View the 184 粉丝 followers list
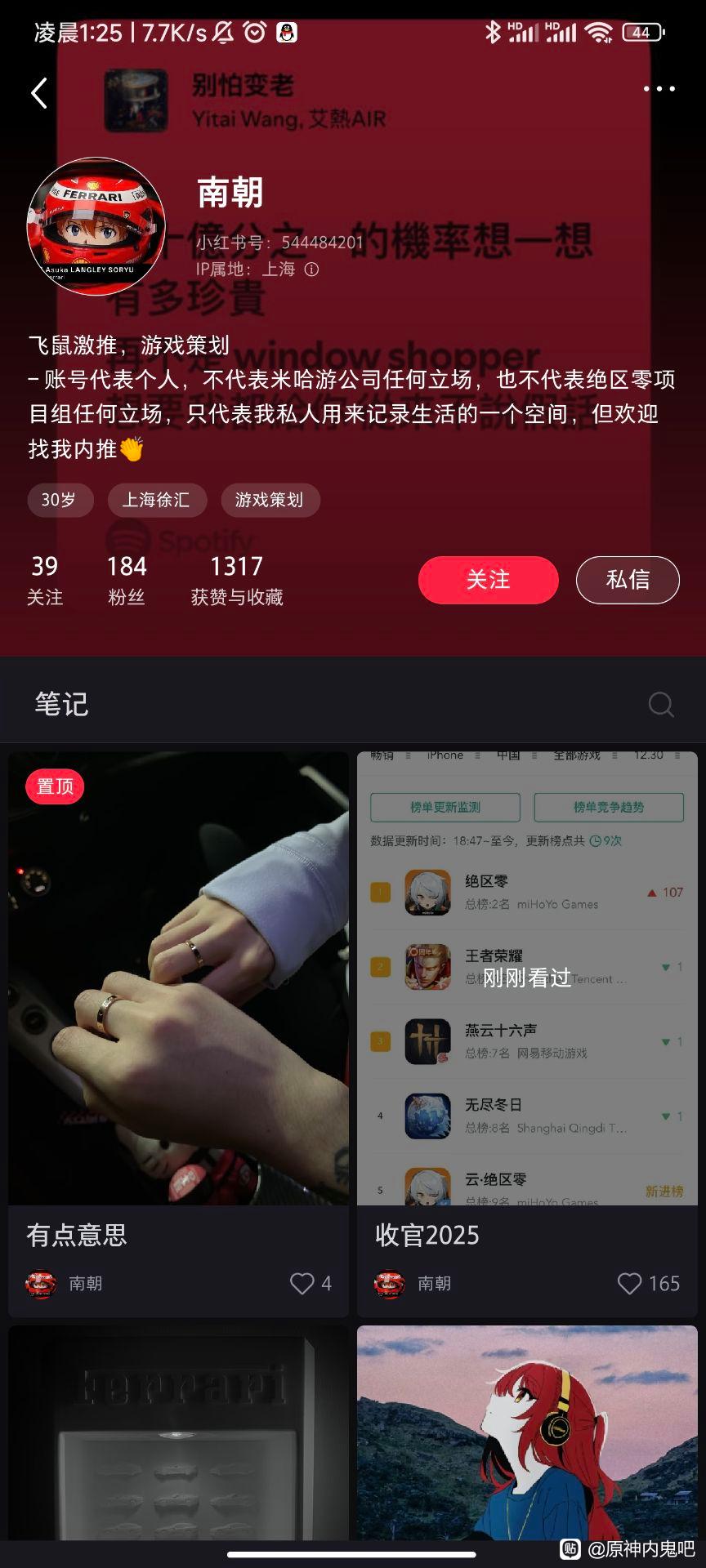Screen dimensions: 706x1568 127,580
